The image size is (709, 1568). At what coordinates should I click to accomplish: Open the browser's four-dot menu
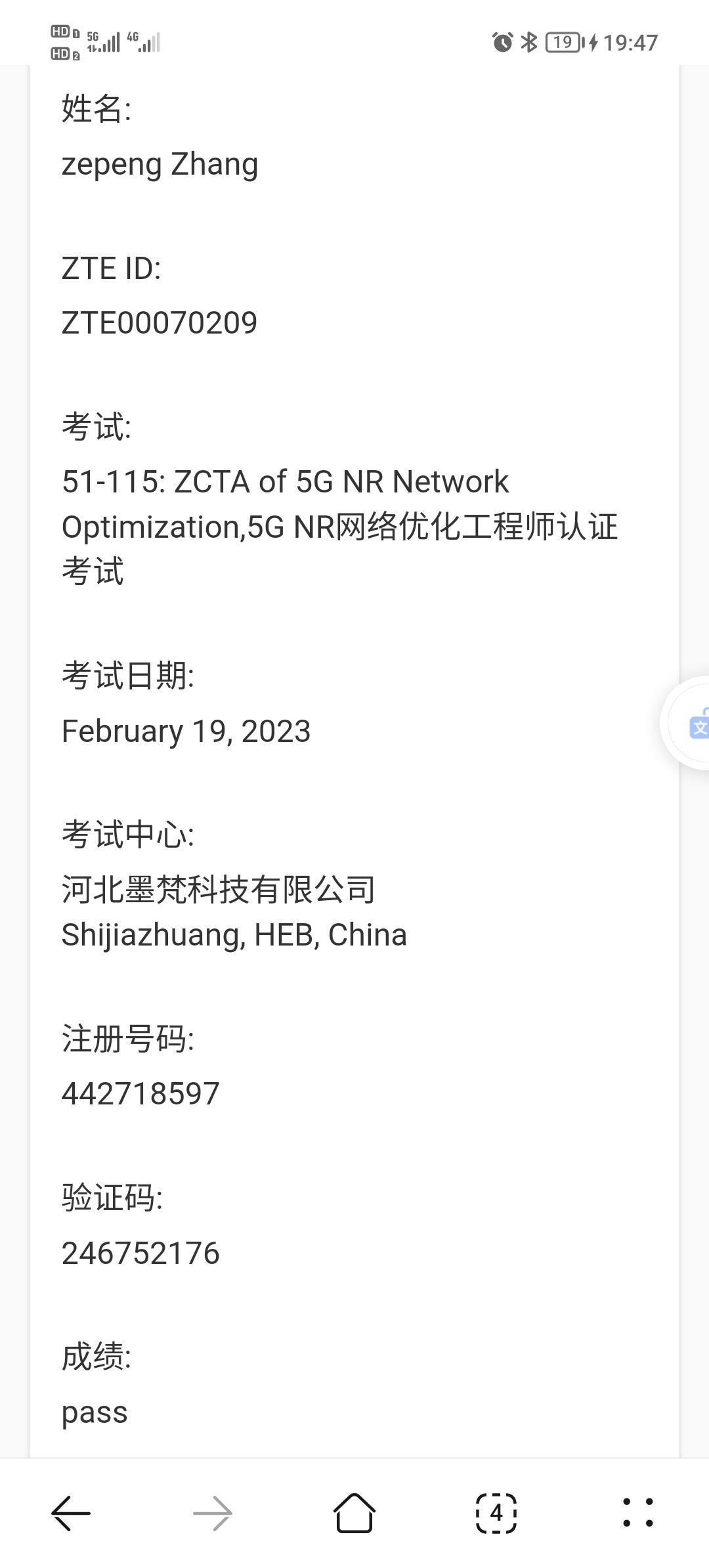638,1513
